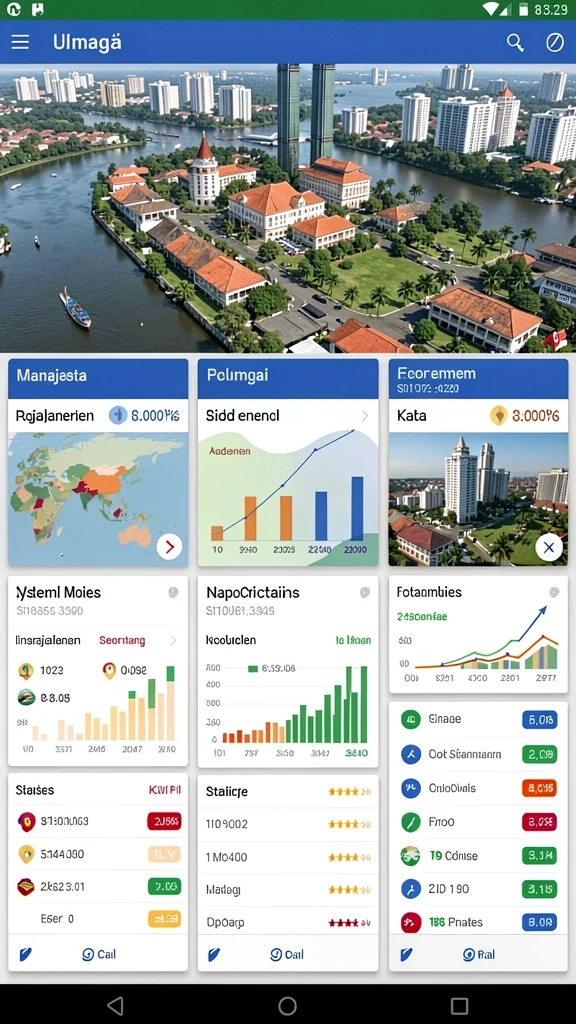The height and width of the screenshot is (1024, 576).
Task: Tap the red arrow on the Manajesta map
Action: [169, 547]
